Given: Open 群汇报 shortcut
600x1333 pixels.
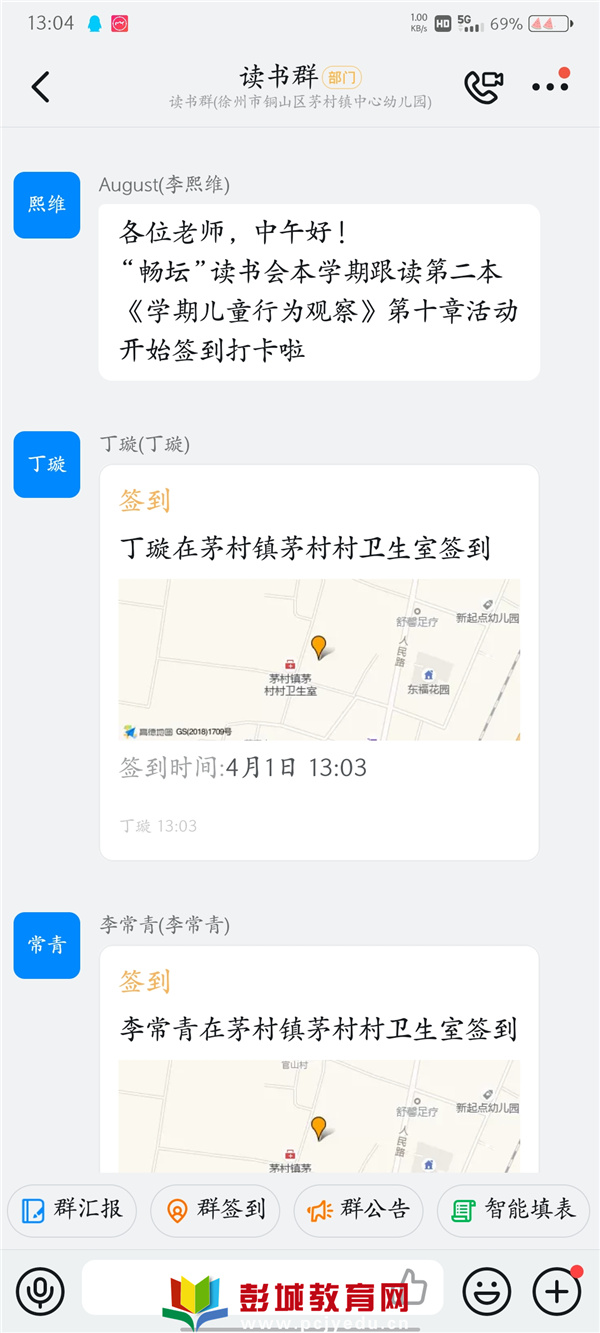Looking at the screenshot, I should tap(75, 1210).
